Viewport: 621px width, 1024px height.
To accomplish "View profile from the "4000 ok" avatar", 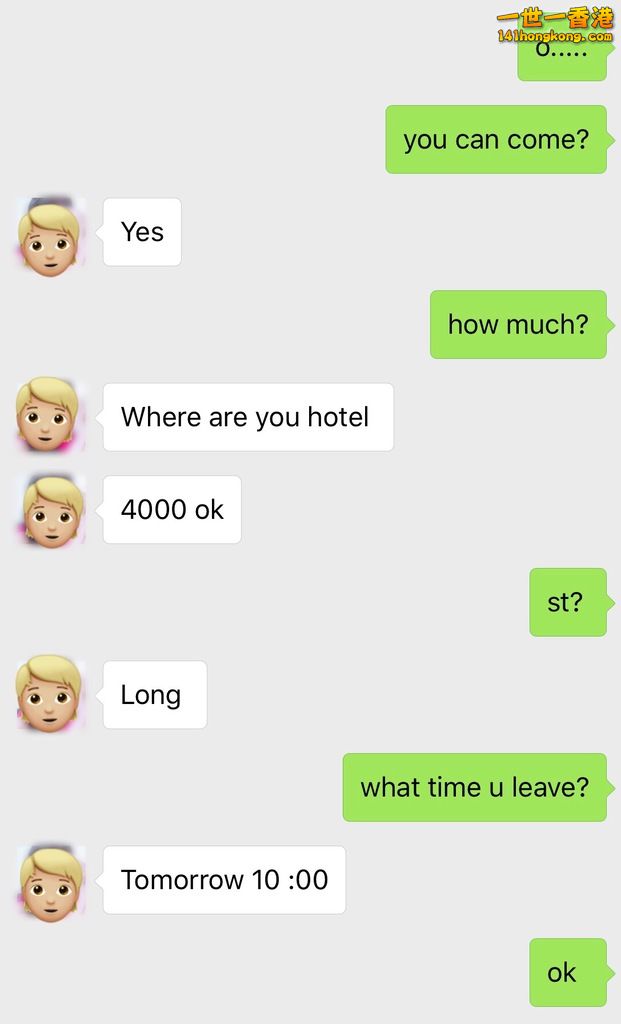I will coord(48,510).
